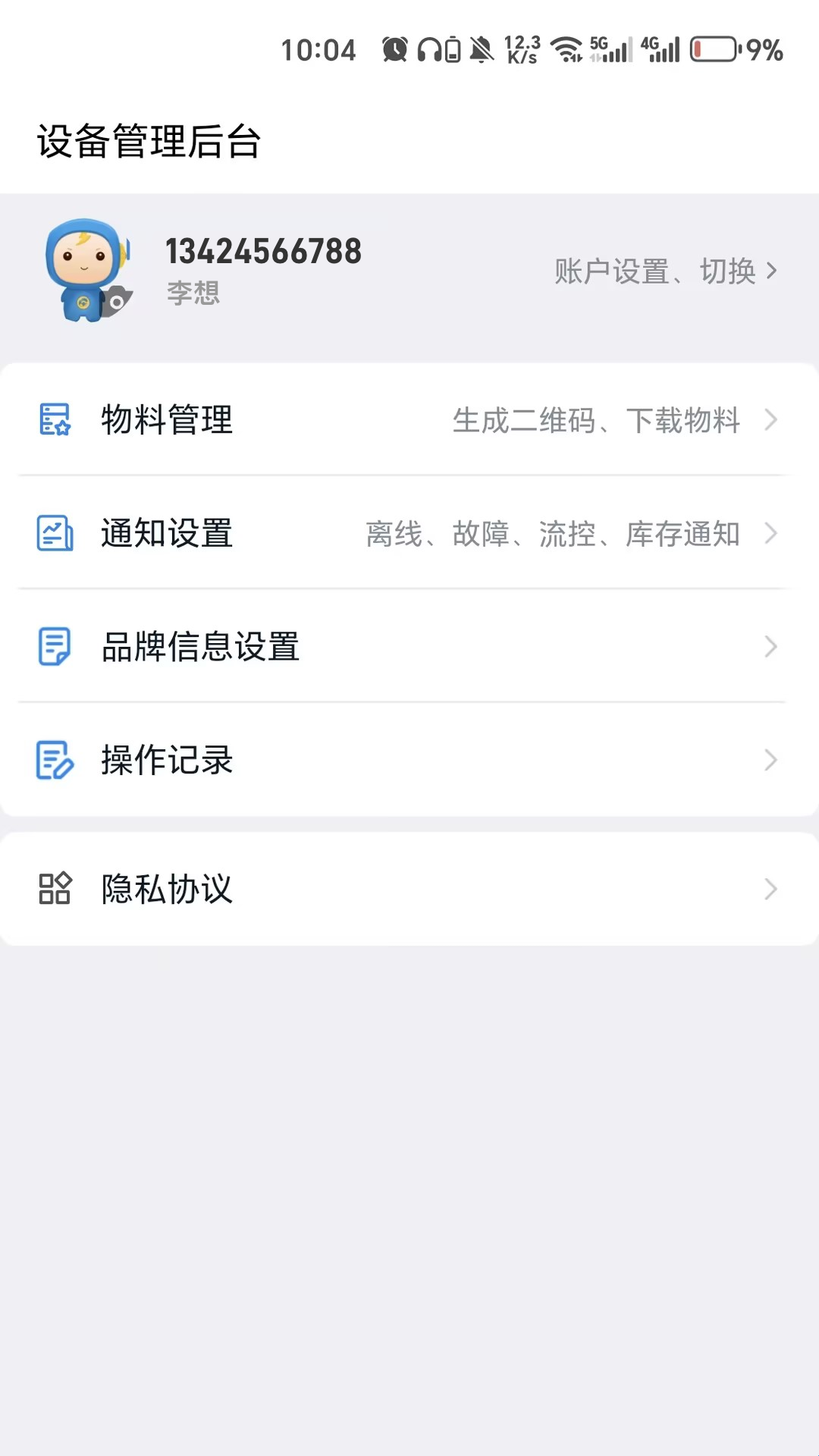Open 物料管理 row
This screenshot has height=1456, width=819.
coord(409,419)
